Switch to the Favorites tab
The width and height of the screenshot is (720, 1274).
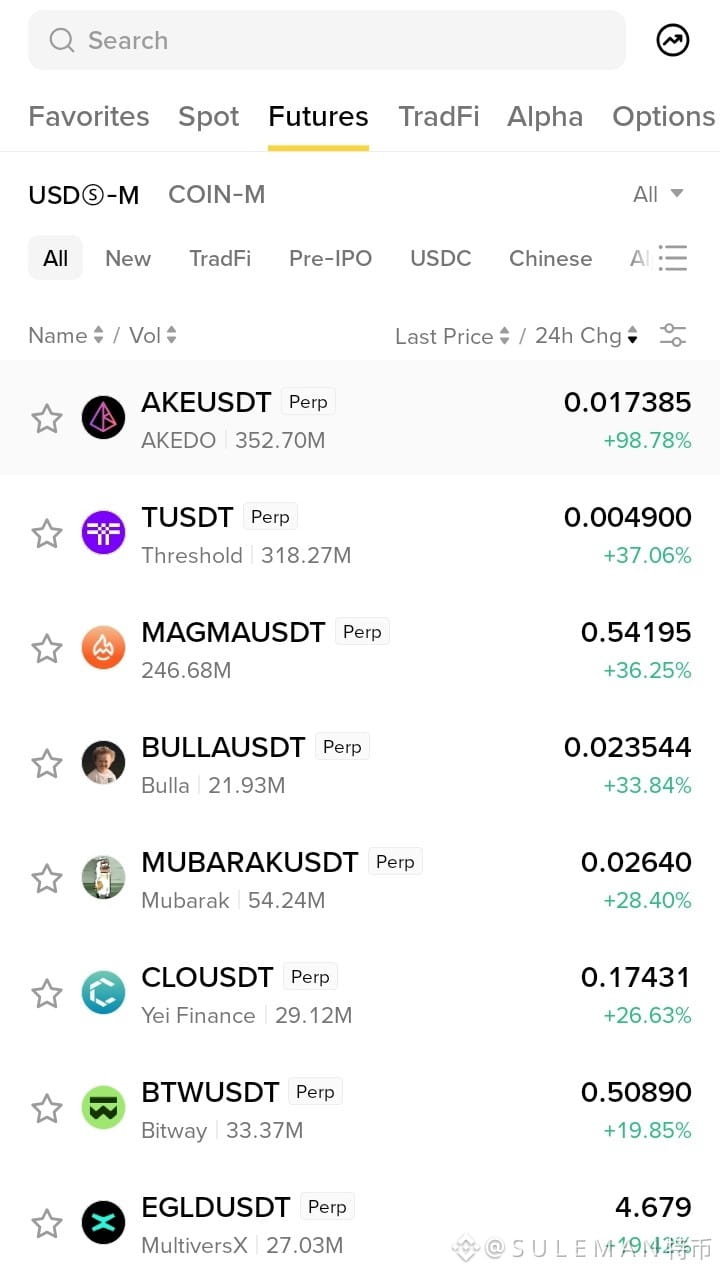(89, 117)
